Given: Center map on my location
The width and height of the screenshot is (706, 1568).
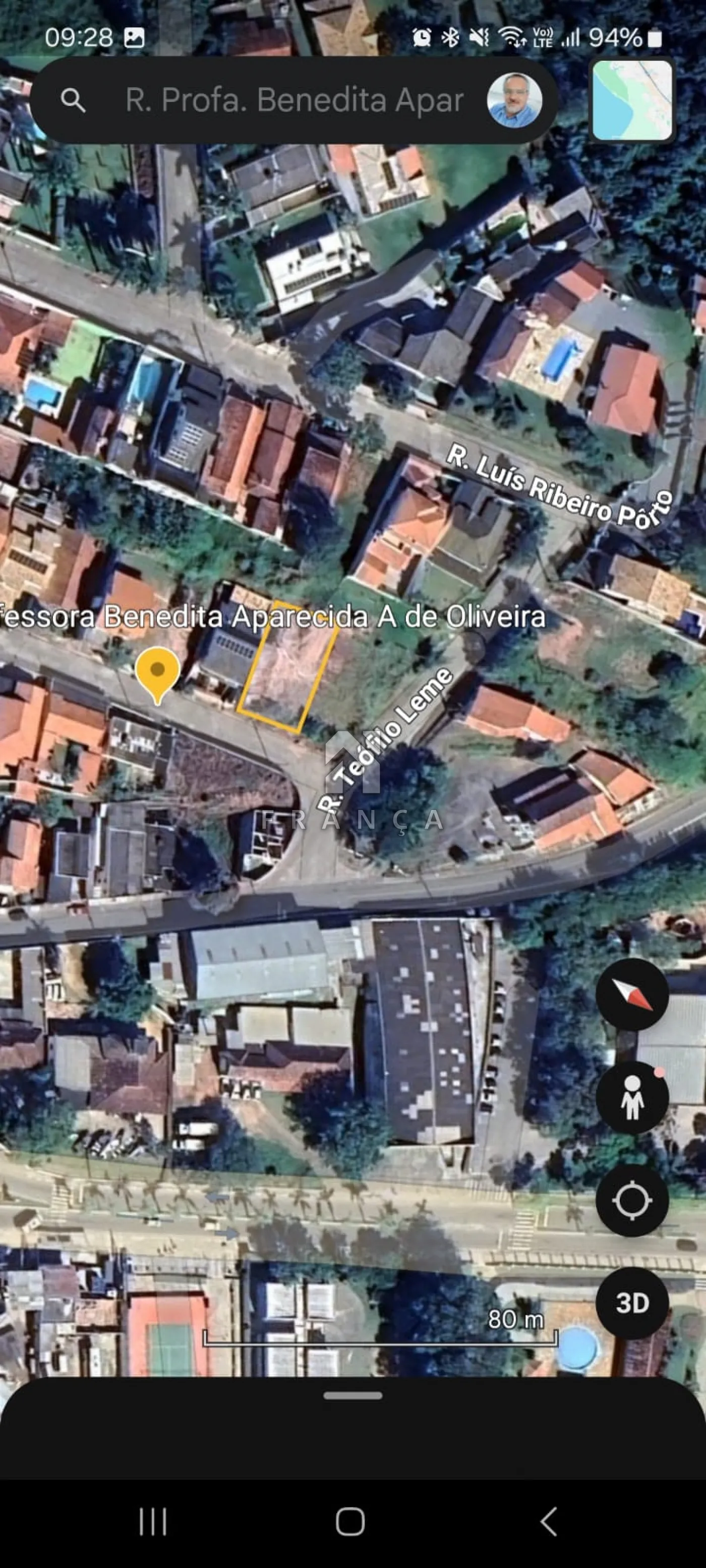Looking at the screenshot, I should pos(632,1200).
